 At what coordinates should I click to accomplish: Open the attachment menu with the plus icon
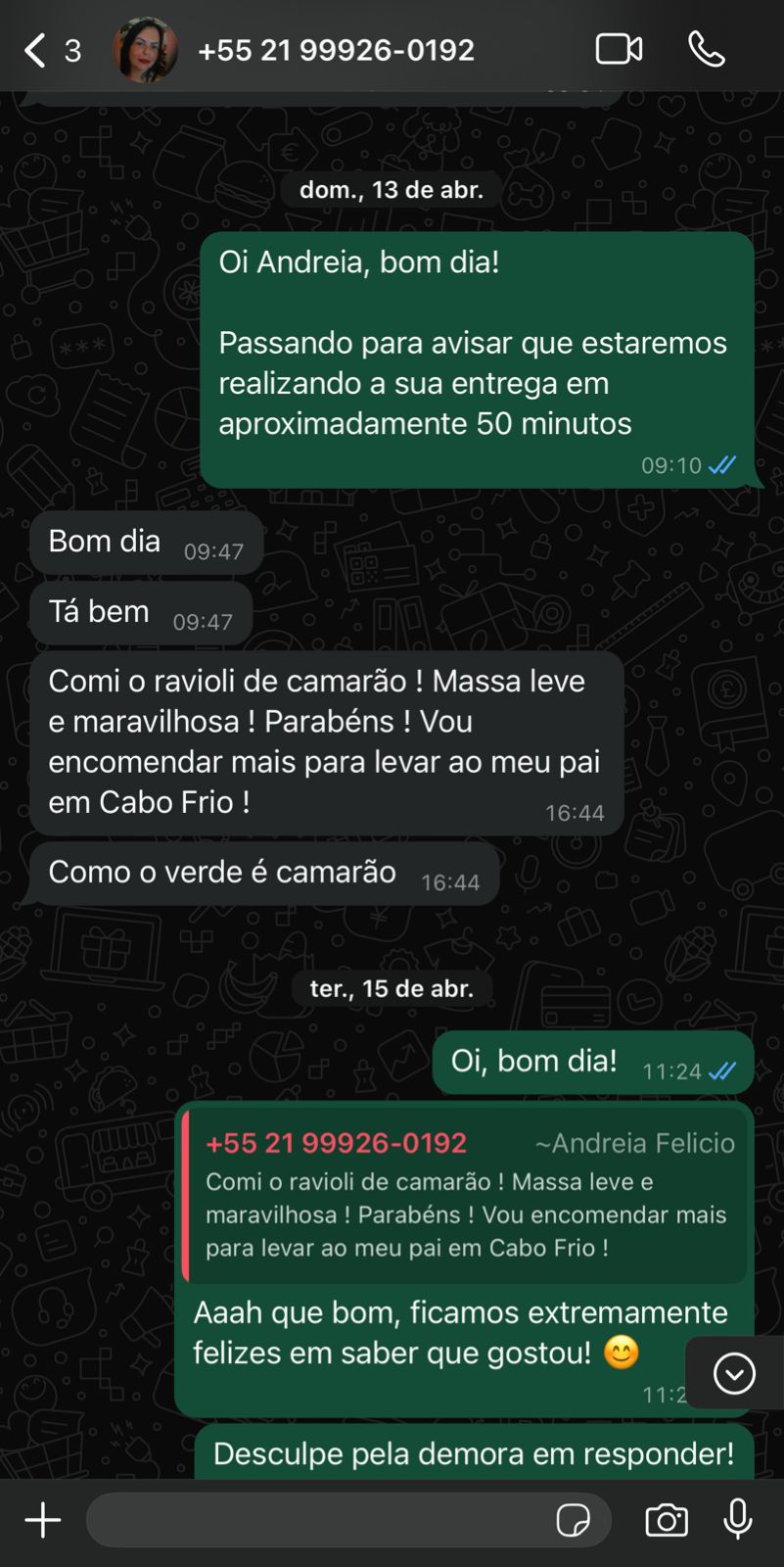pos(41,1519)
